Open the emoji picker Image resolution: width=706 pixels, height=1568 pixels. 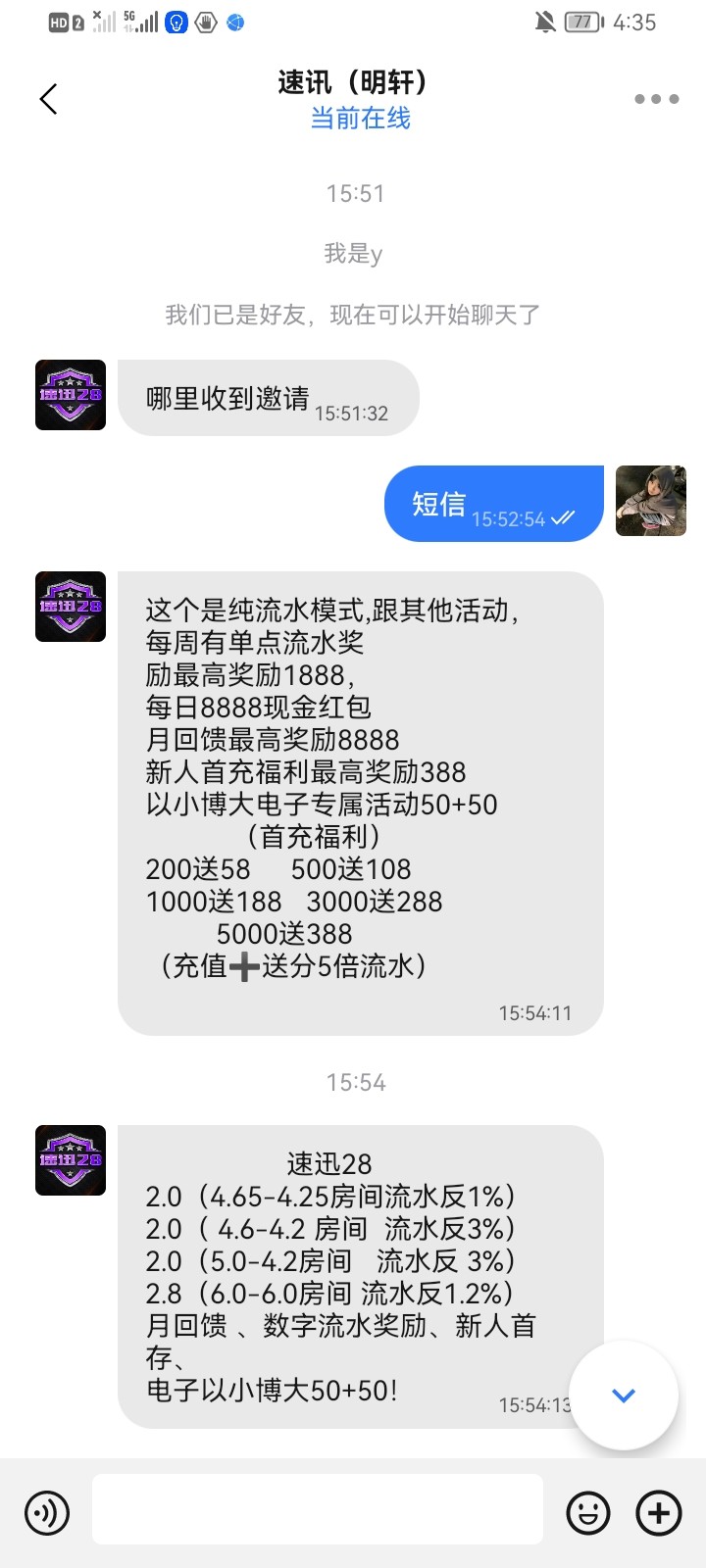coord(588,1513)
